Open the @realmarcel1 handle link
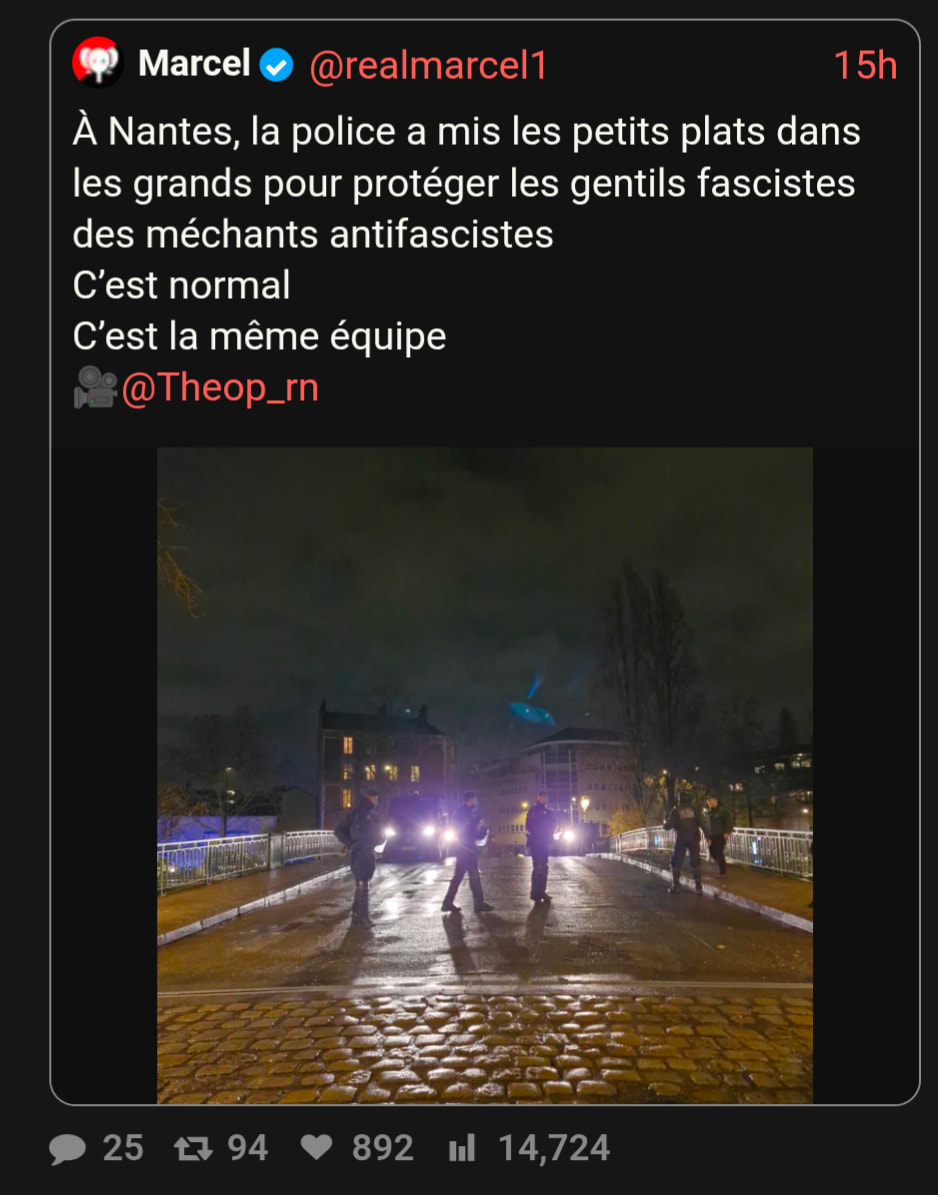This screenshot has height=1195, width=938. pos(428,65)
